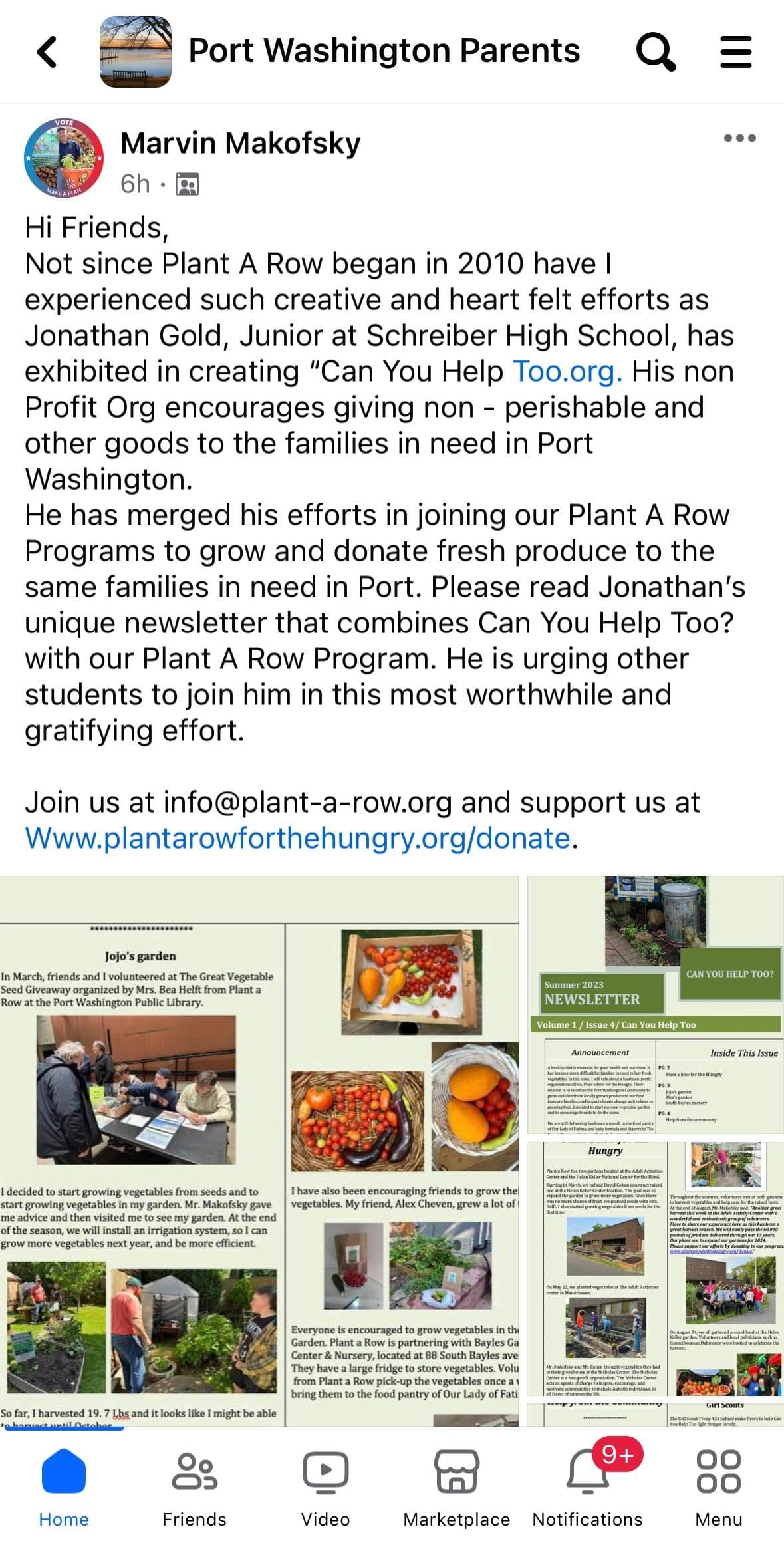Image resolution: width=784 pixels, height=1543 pixels.
Task: Switch to the Video tab
Action: coord(325,1488)
